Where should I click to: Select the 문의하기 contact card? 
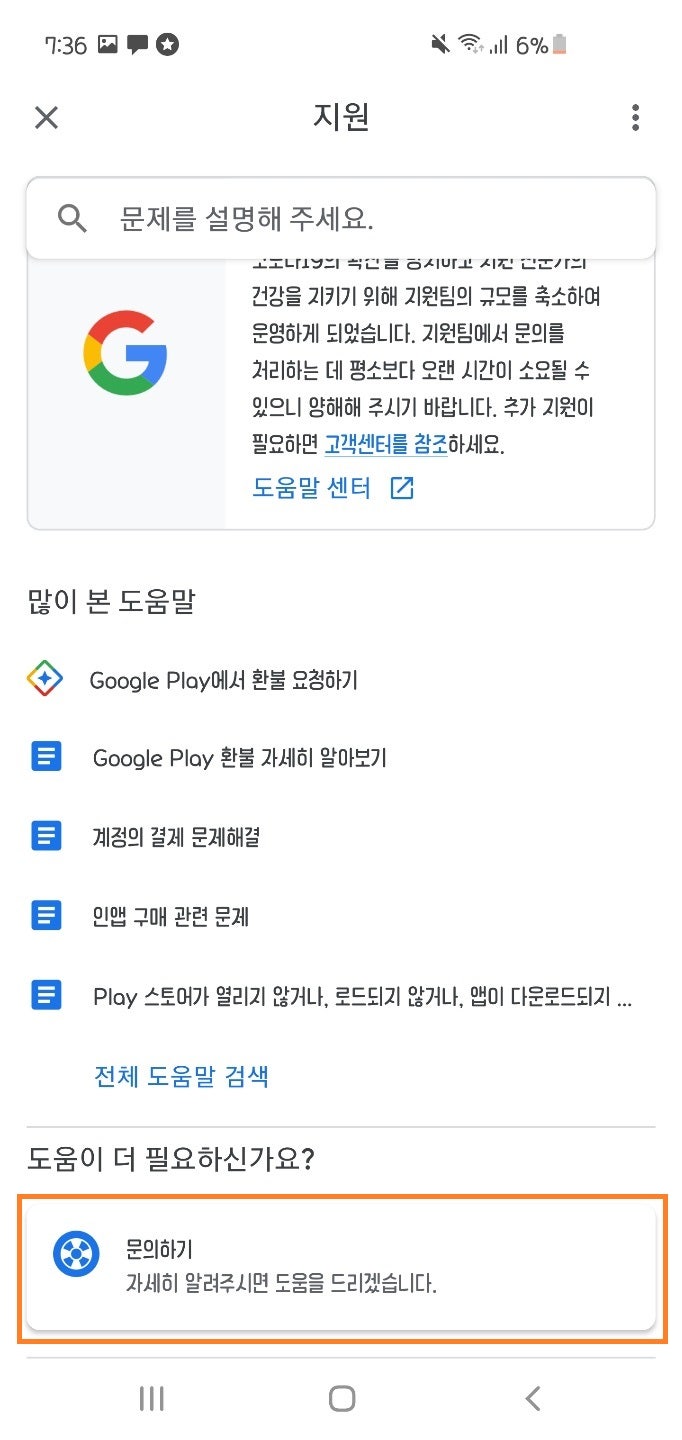click(x=341, y=1266)
